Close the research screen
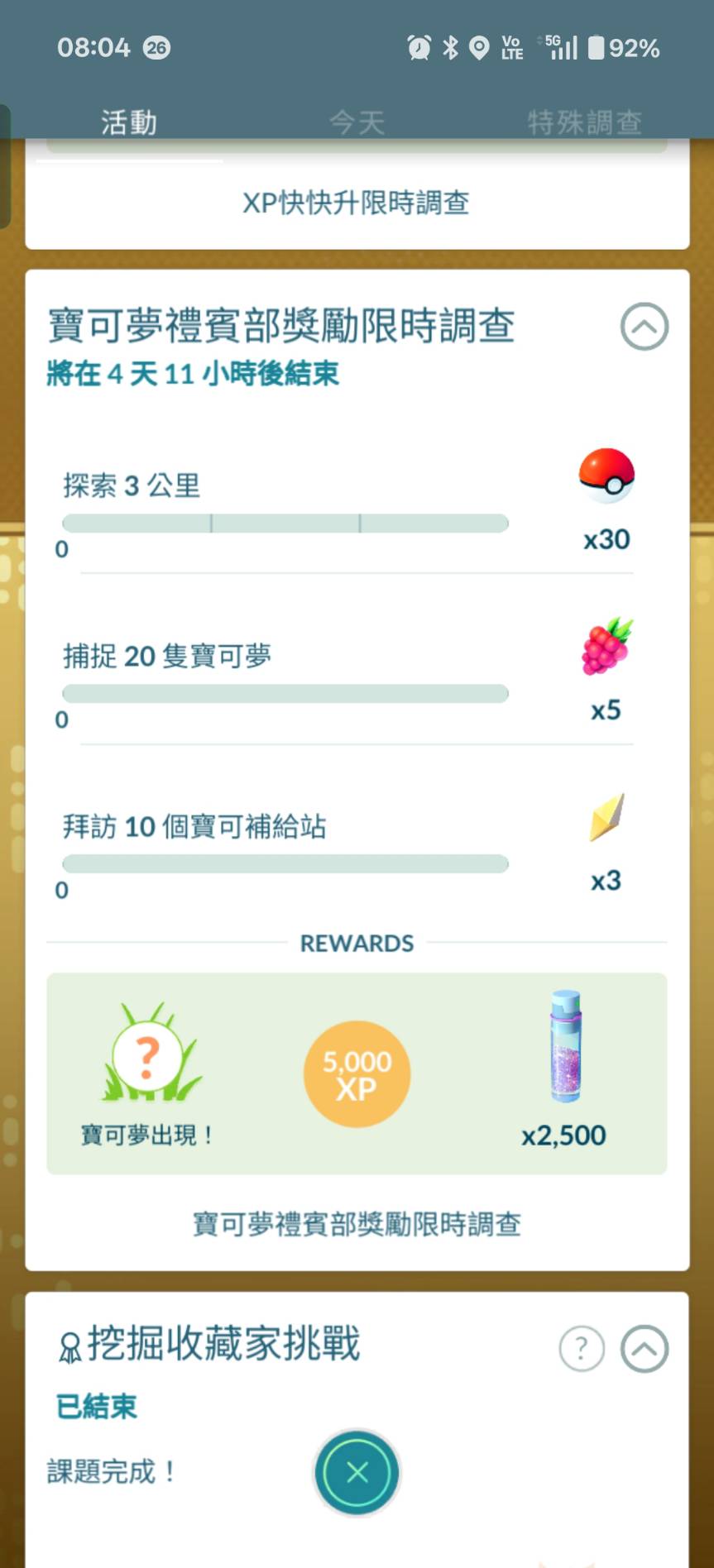714x1568 pixels. (357, 1472)
